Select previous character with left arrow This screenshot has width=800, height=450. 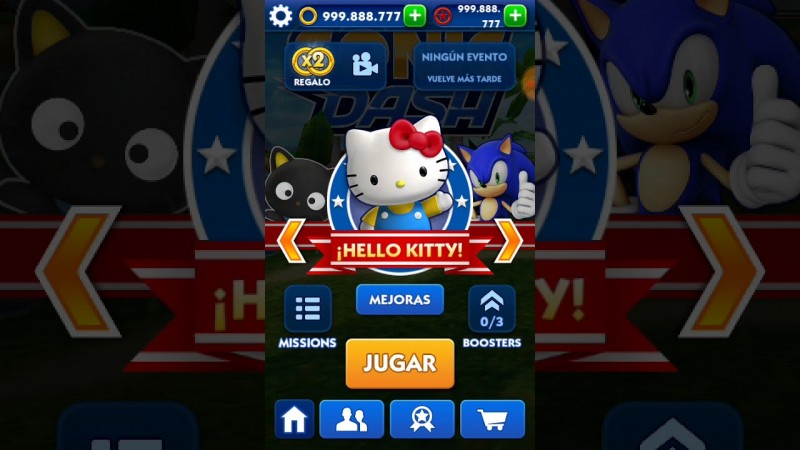[x=290, y=240]
